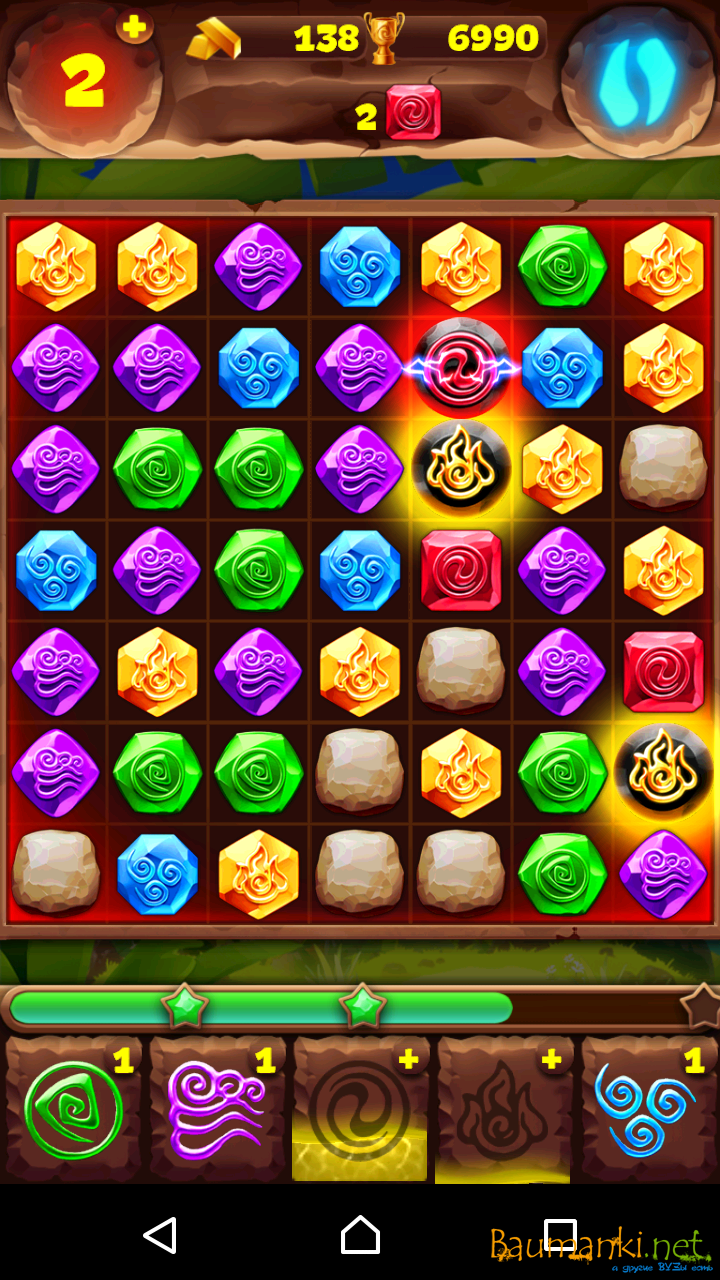Go back with system back button

pos(160,1235)
